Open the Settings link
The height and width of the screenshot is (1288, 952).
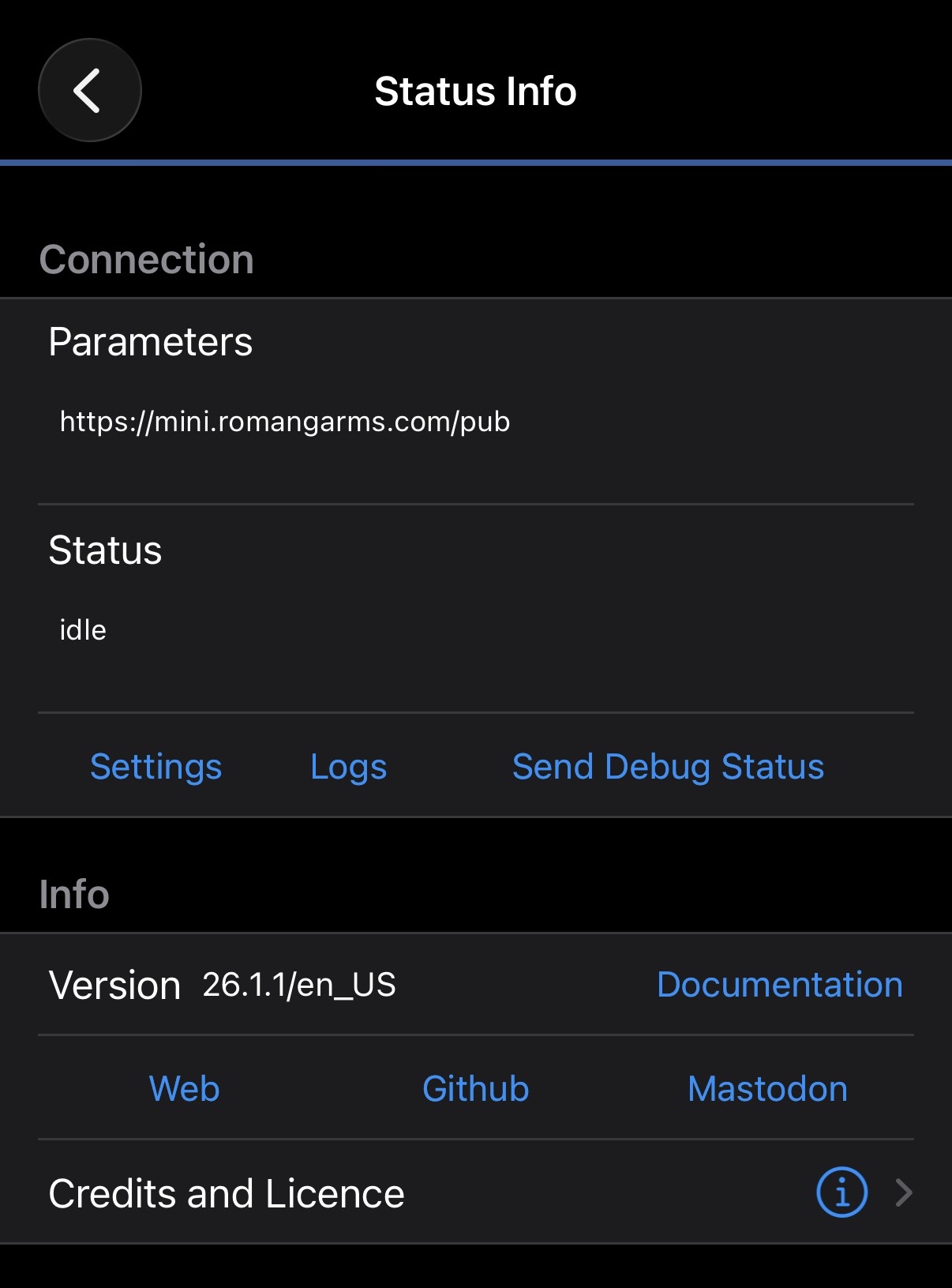tap(156, 766)
